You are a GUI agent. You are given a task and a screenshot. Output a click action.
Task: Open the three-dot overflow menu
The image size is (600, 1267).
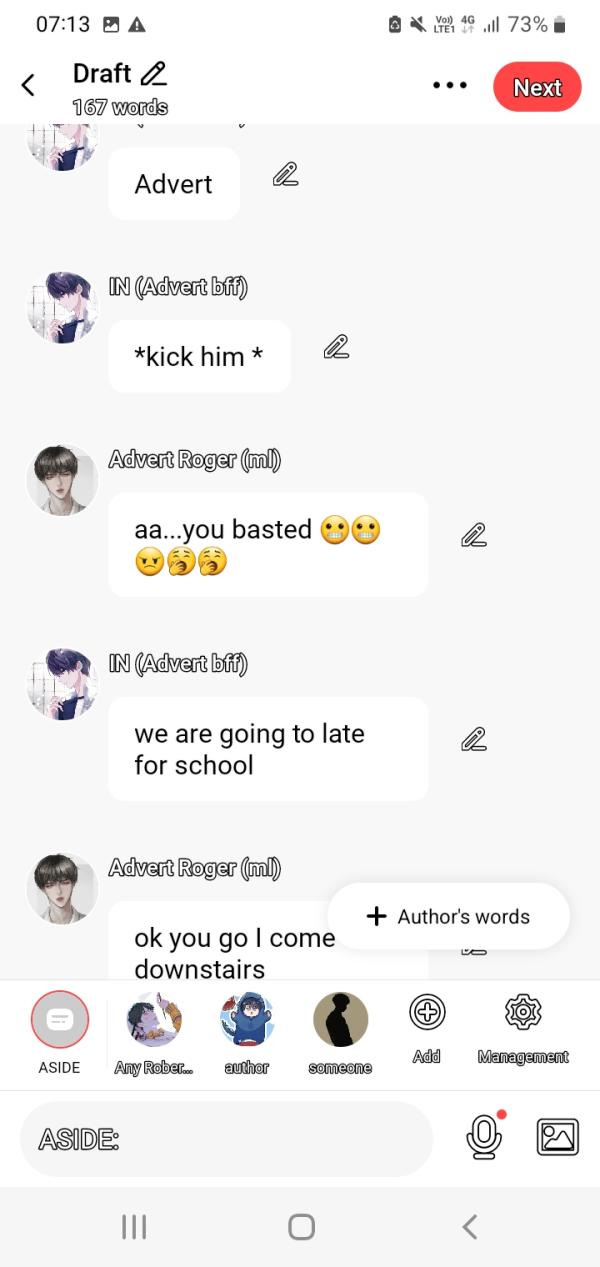[x=449, y=86]
